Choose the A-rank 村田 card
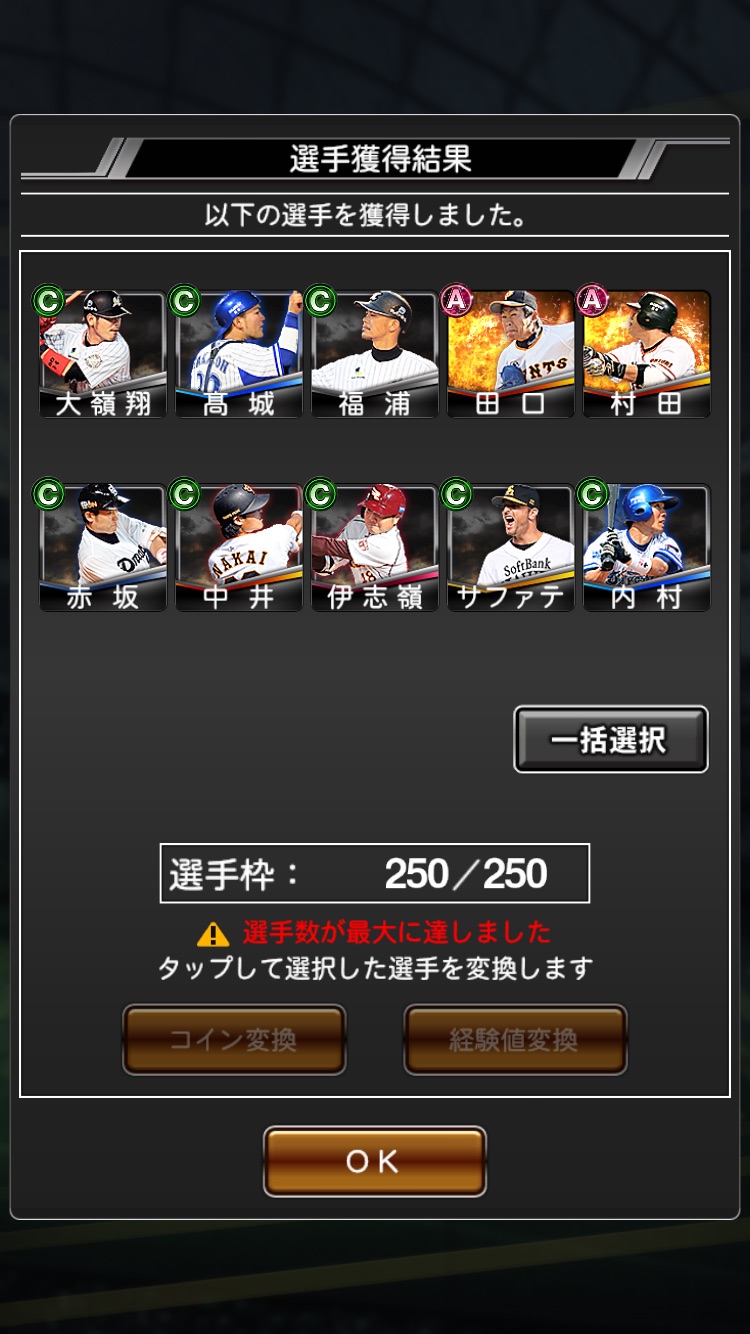This screenshot has height=1334, width=750. (x=647, y=354)
